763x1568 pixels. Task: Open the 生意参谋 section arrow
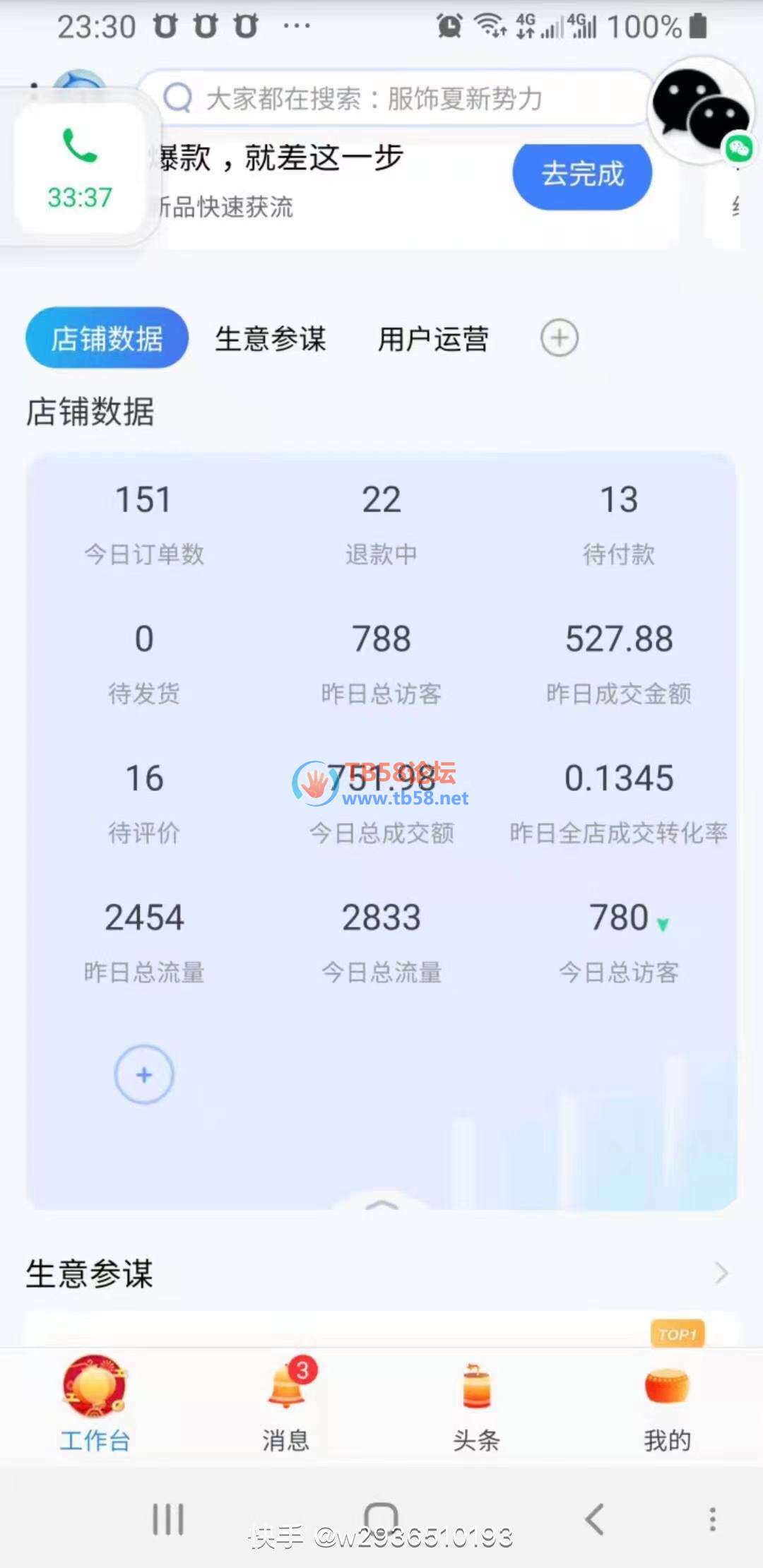point(721,1273)
